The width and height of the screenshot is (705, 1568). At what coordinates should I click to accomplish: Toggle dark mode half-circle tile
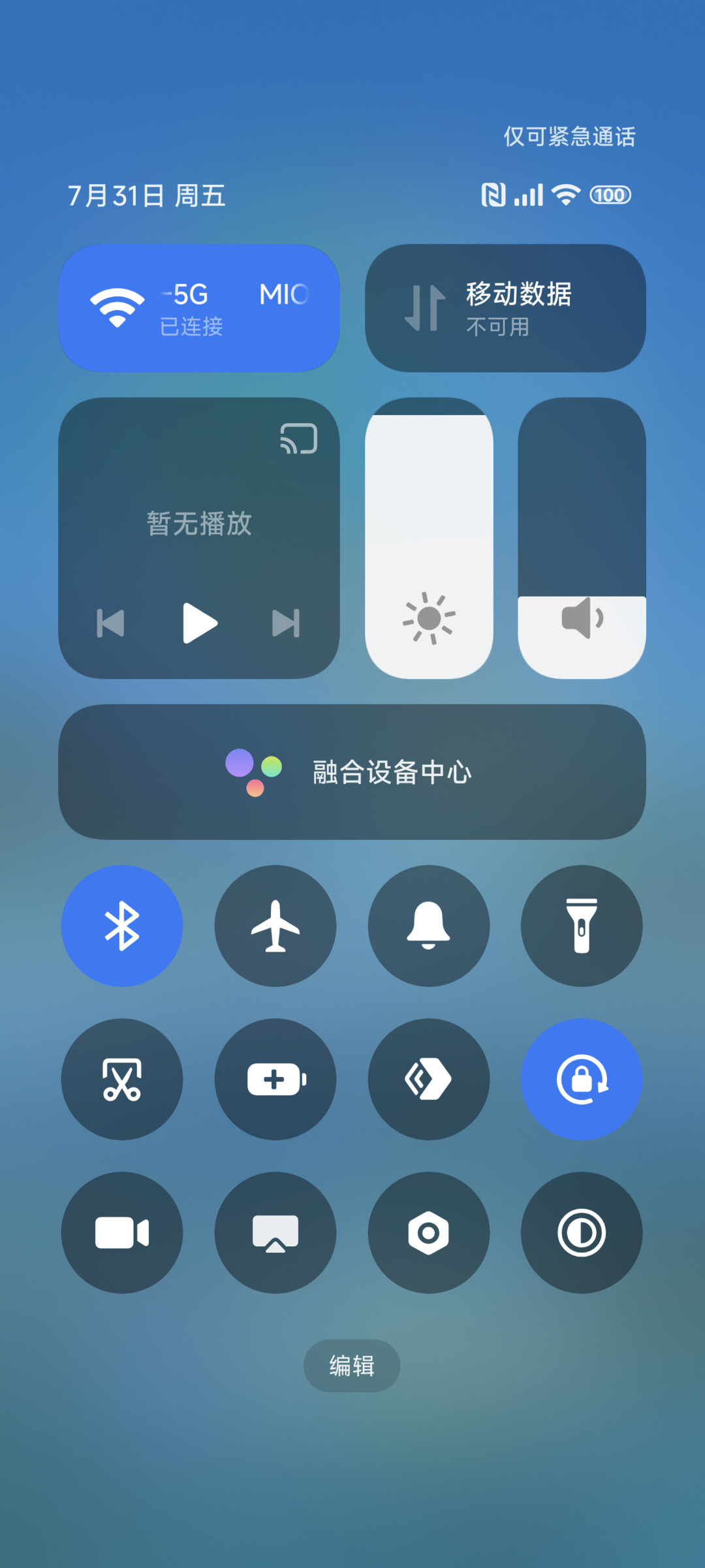coord(582,1232)
